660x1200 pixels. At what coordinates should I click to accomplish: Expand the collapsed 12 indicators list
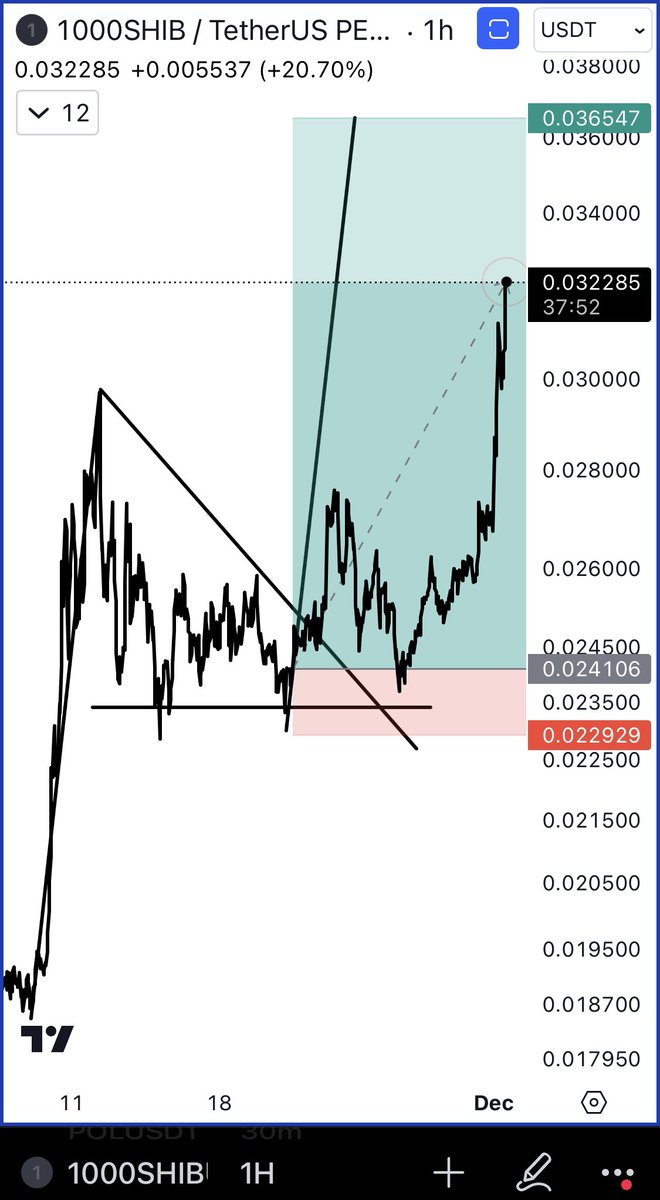[x=58, y=112]
